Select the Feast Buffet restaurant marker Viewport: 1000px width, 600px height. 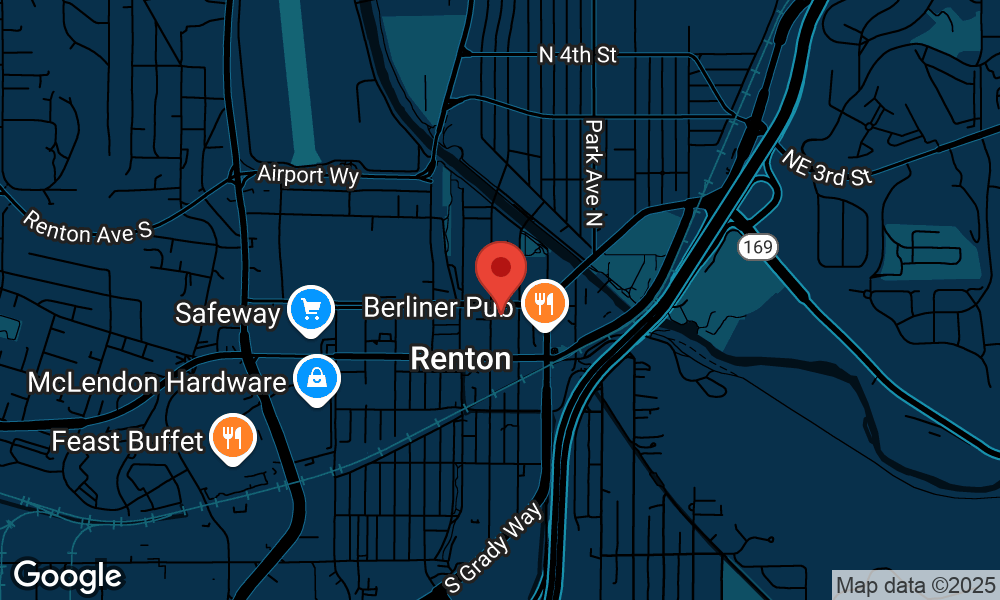point(233,439)
